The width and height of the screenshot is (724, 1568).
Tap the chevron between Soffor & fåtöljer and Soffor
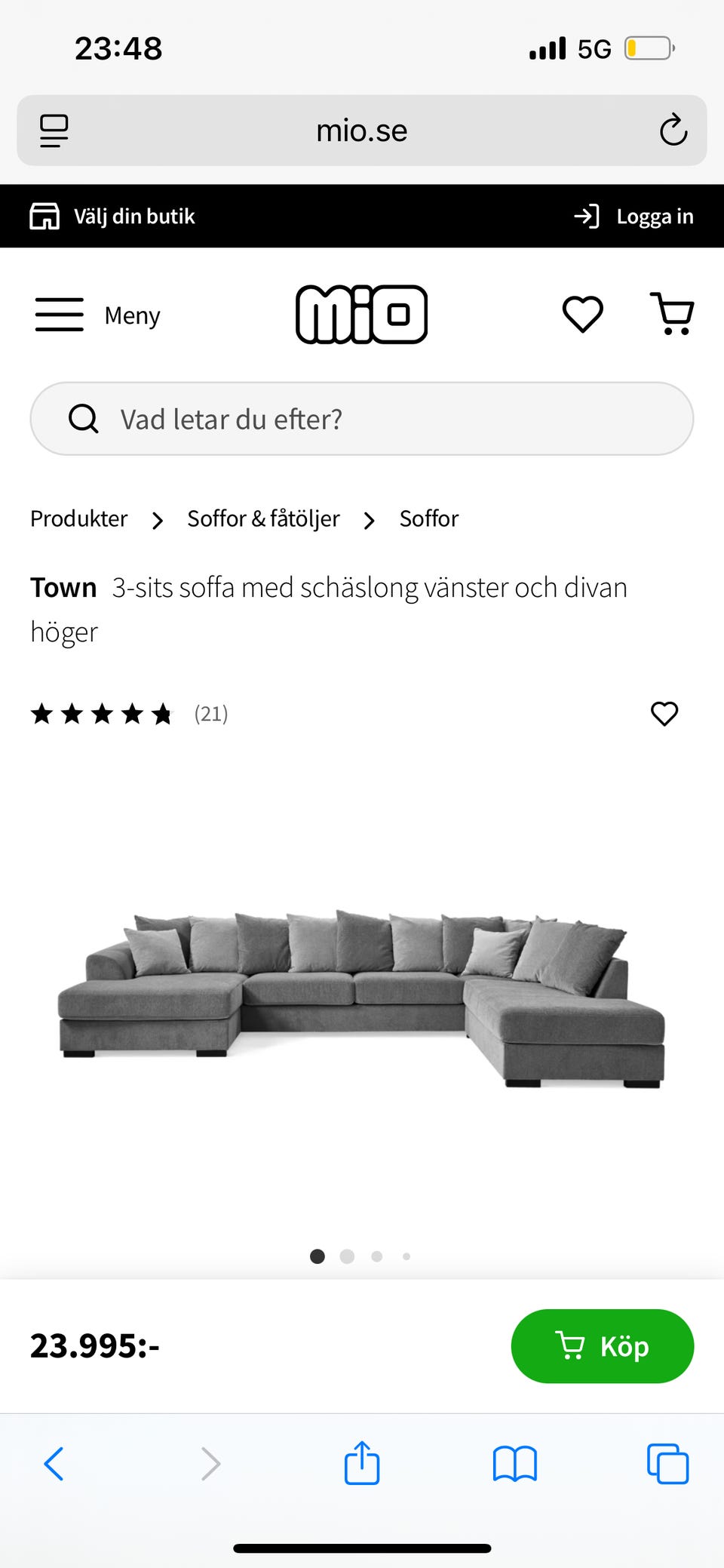click(x=369, y=520)
